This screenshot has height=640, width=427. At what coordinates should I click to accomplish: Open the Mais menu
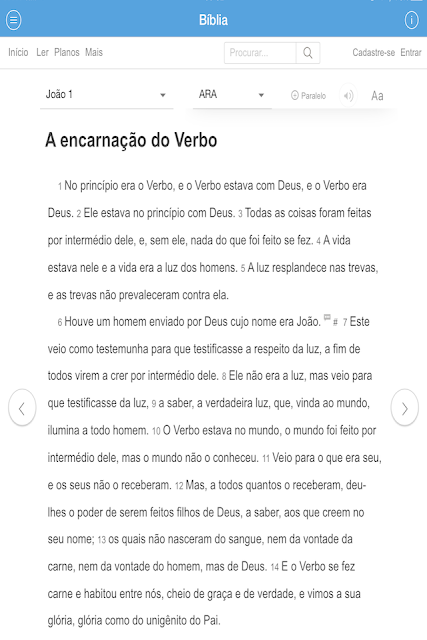click(x=94, y=52)
